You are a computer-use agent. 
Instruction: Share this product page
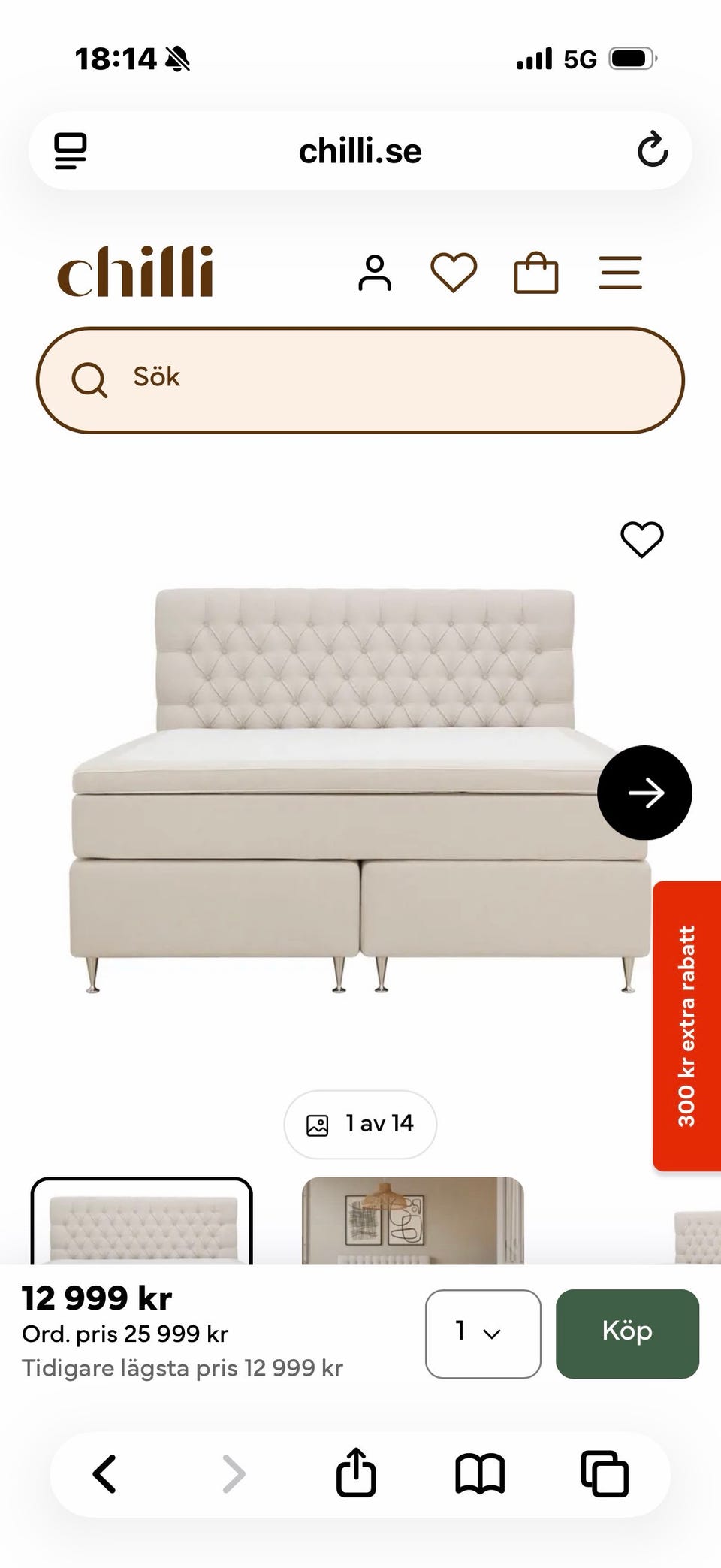(x=356, y=1473)
